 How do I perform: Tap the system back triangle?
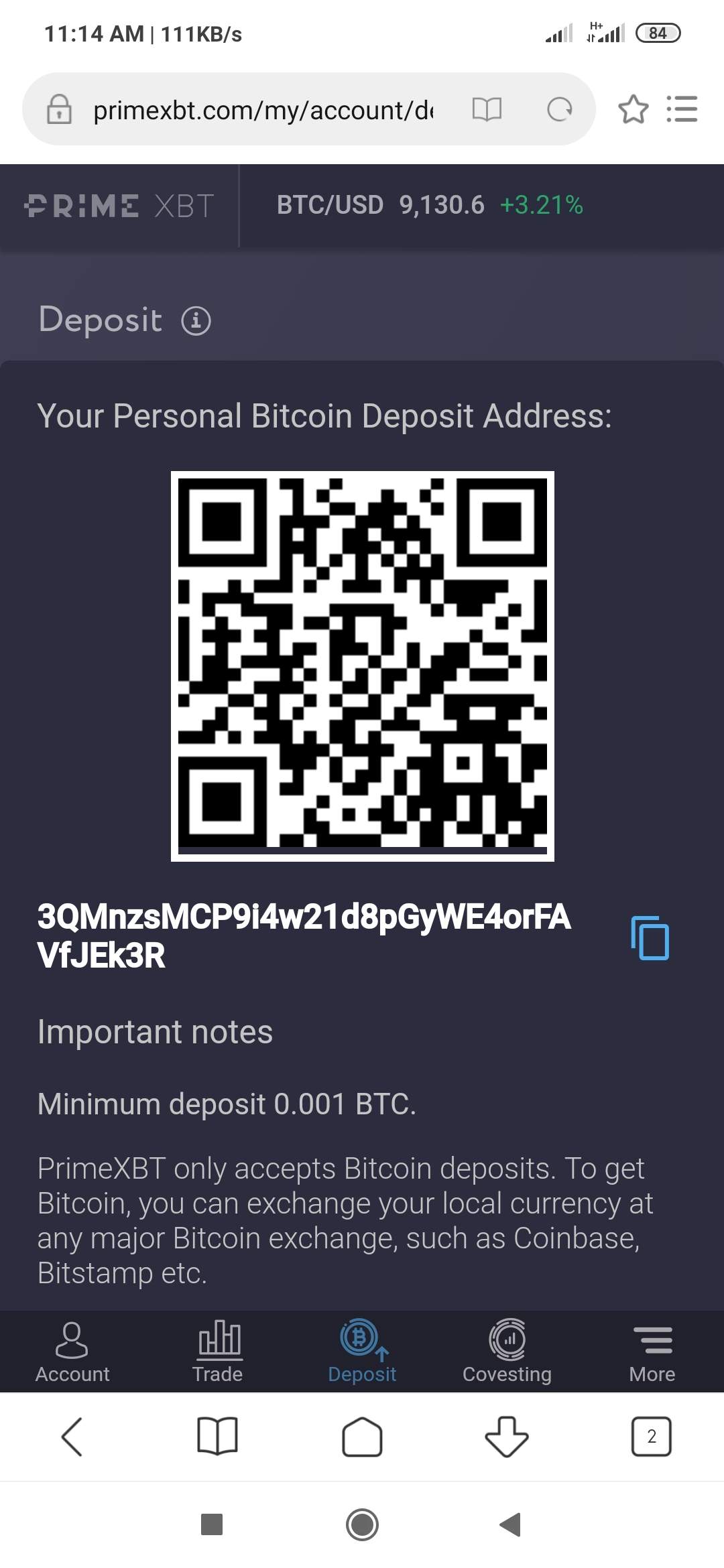tap(511, 1524)
